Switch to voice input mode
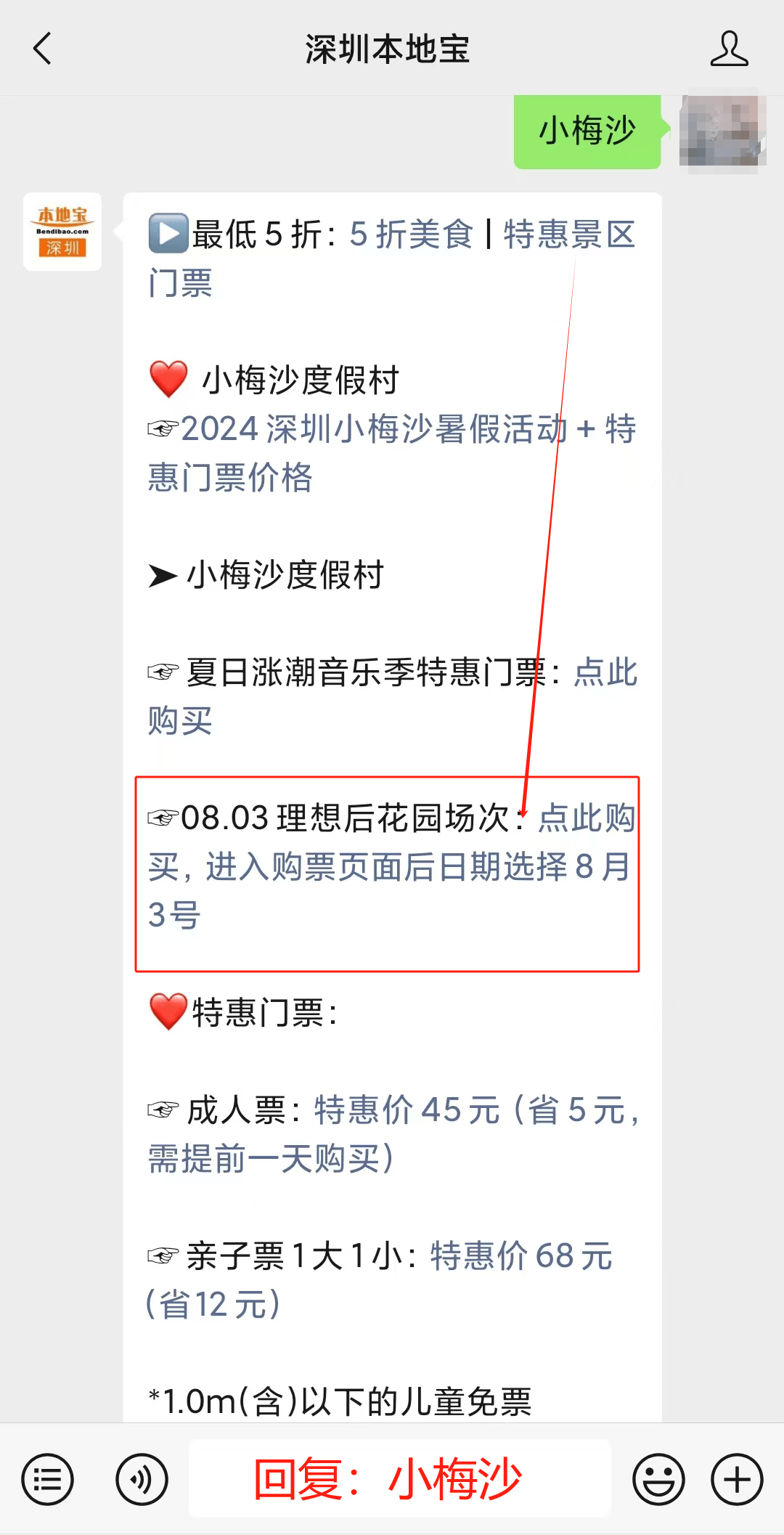 coord(141,1478)
